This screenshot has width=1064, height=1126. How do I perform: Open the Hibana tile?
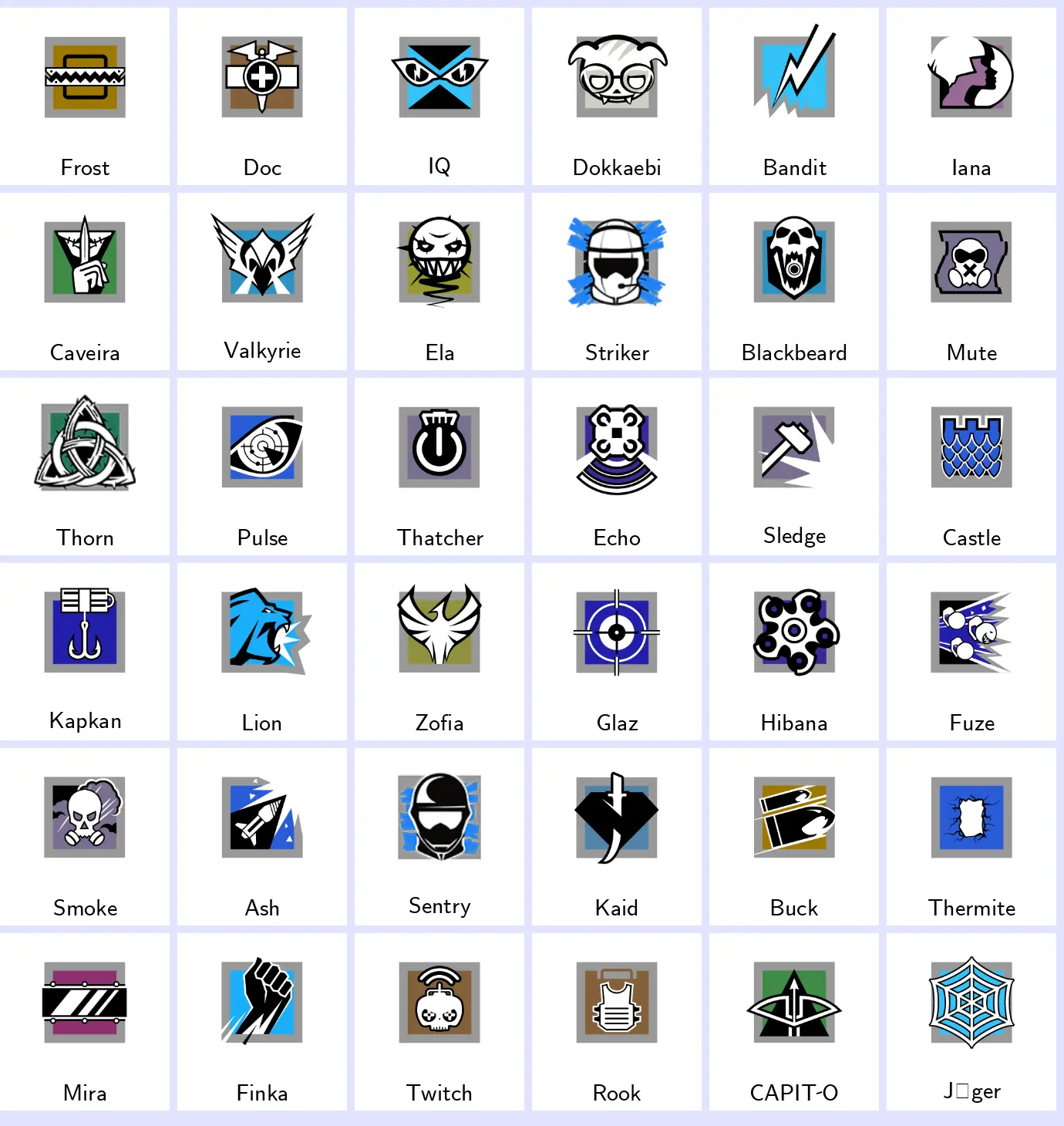[794, 652]
